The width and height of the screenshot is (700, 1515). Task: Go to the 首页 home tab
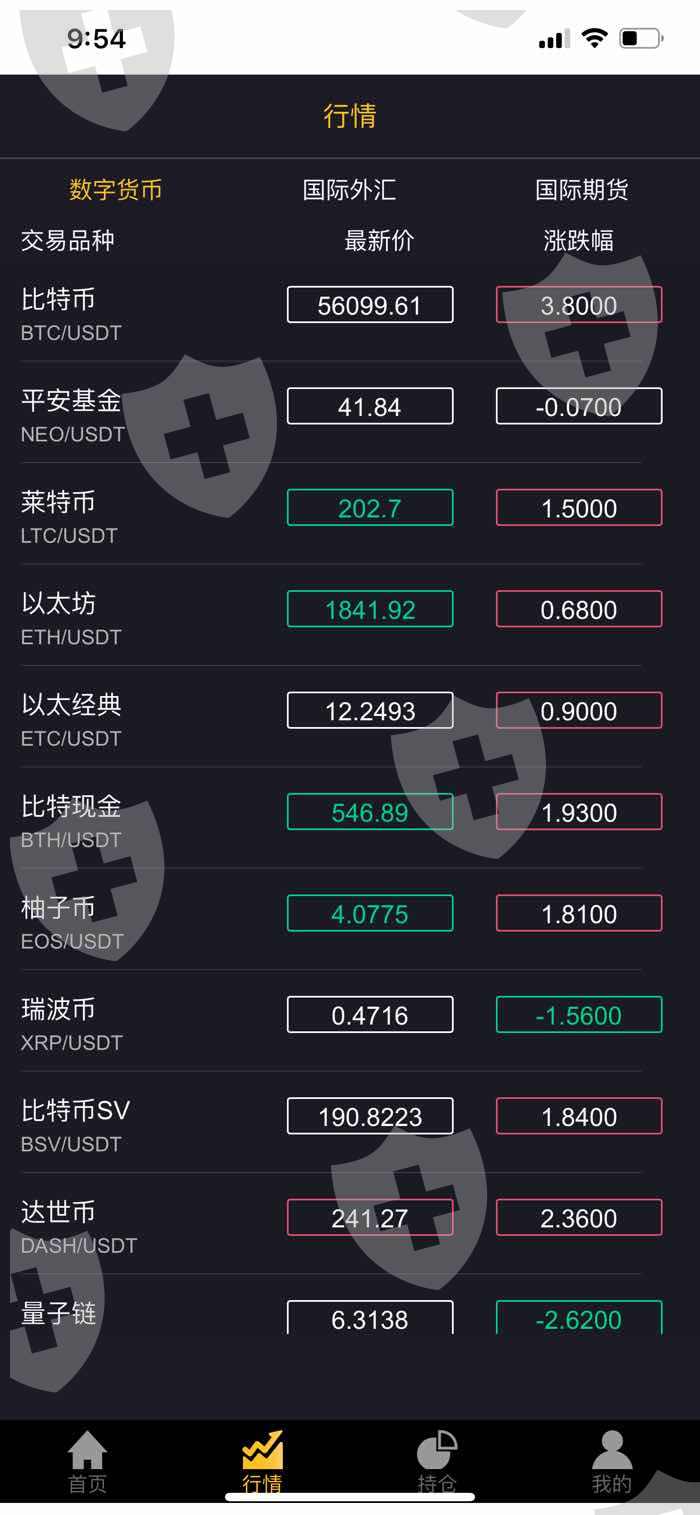(87, 1462)
